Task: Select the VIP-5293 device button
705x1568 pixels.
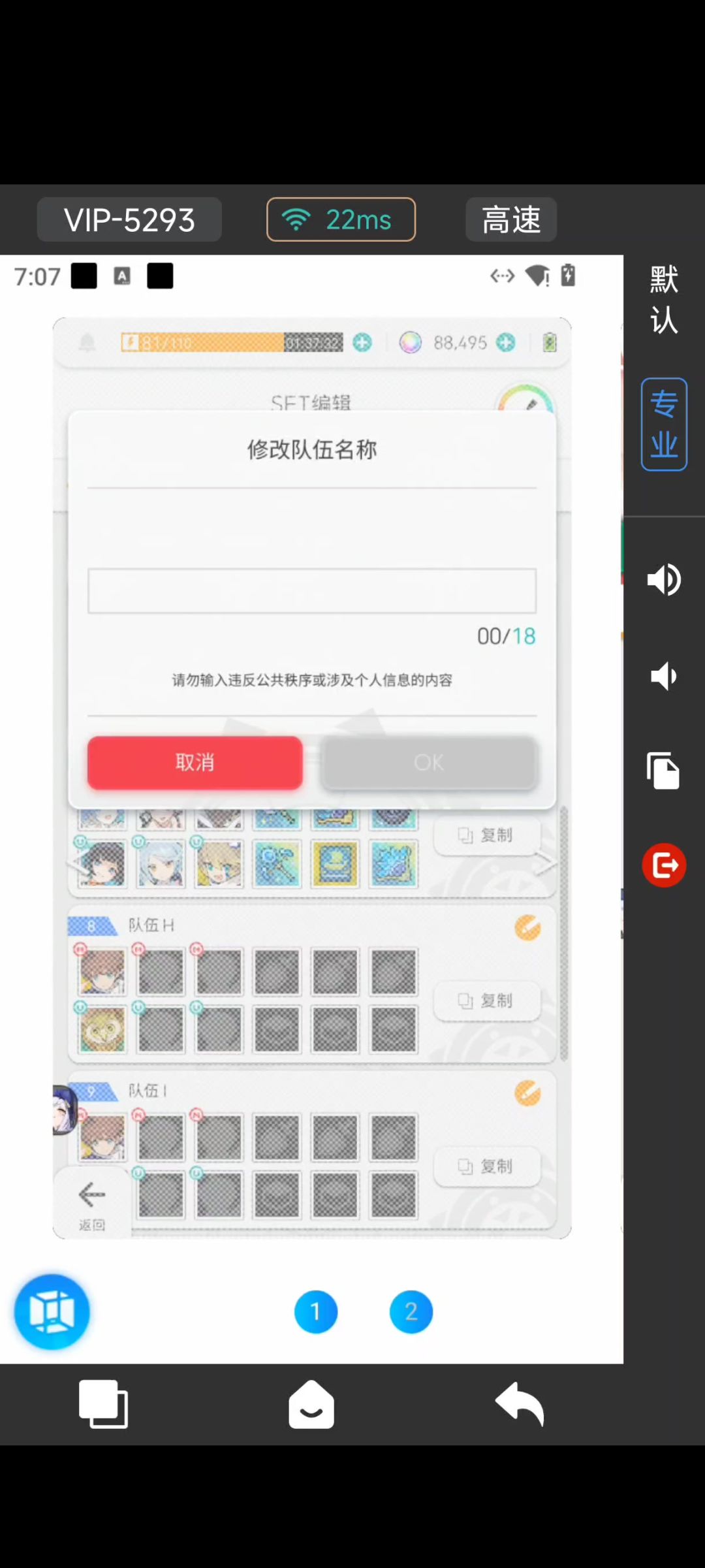Action: [x=129, y=220]
